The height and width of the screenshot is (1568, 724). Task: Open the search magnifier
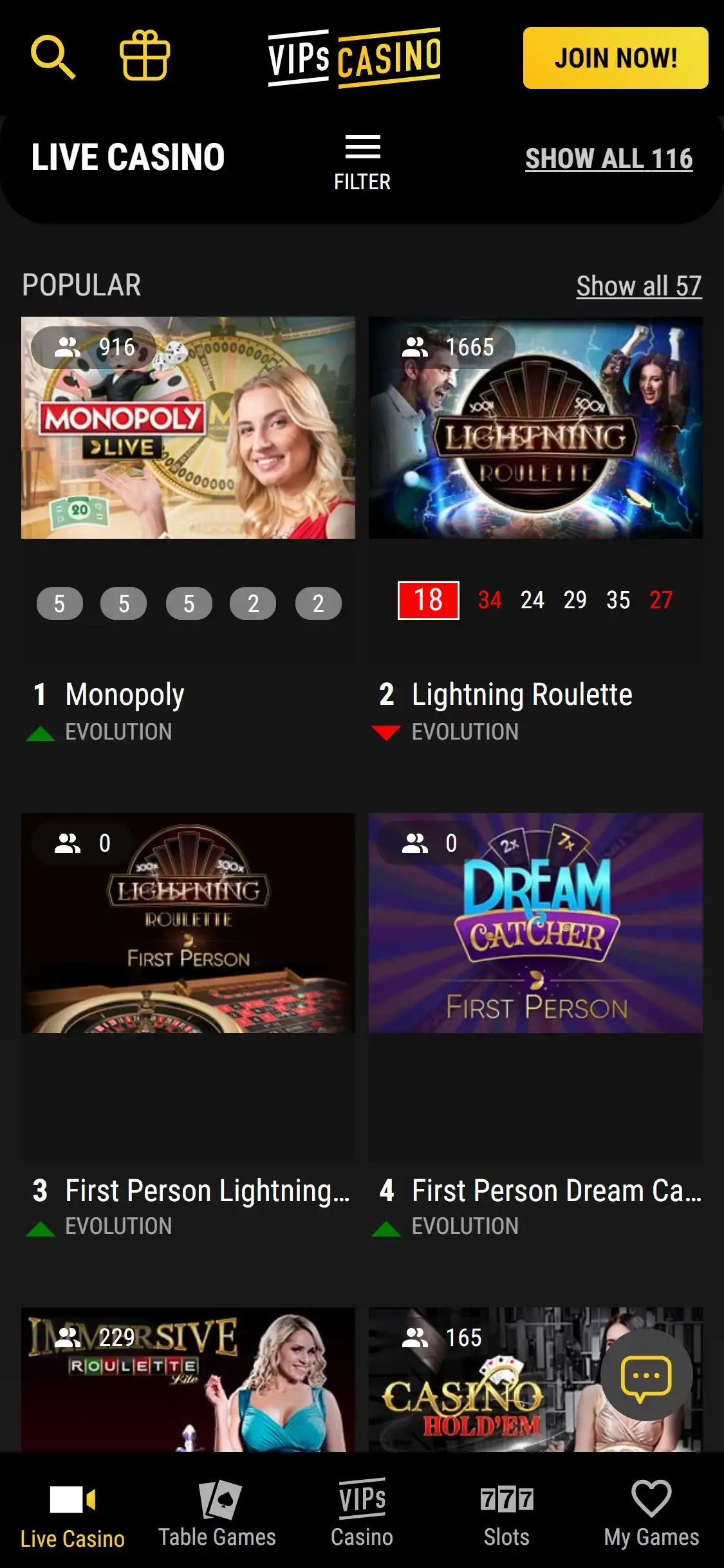(53, 57)
